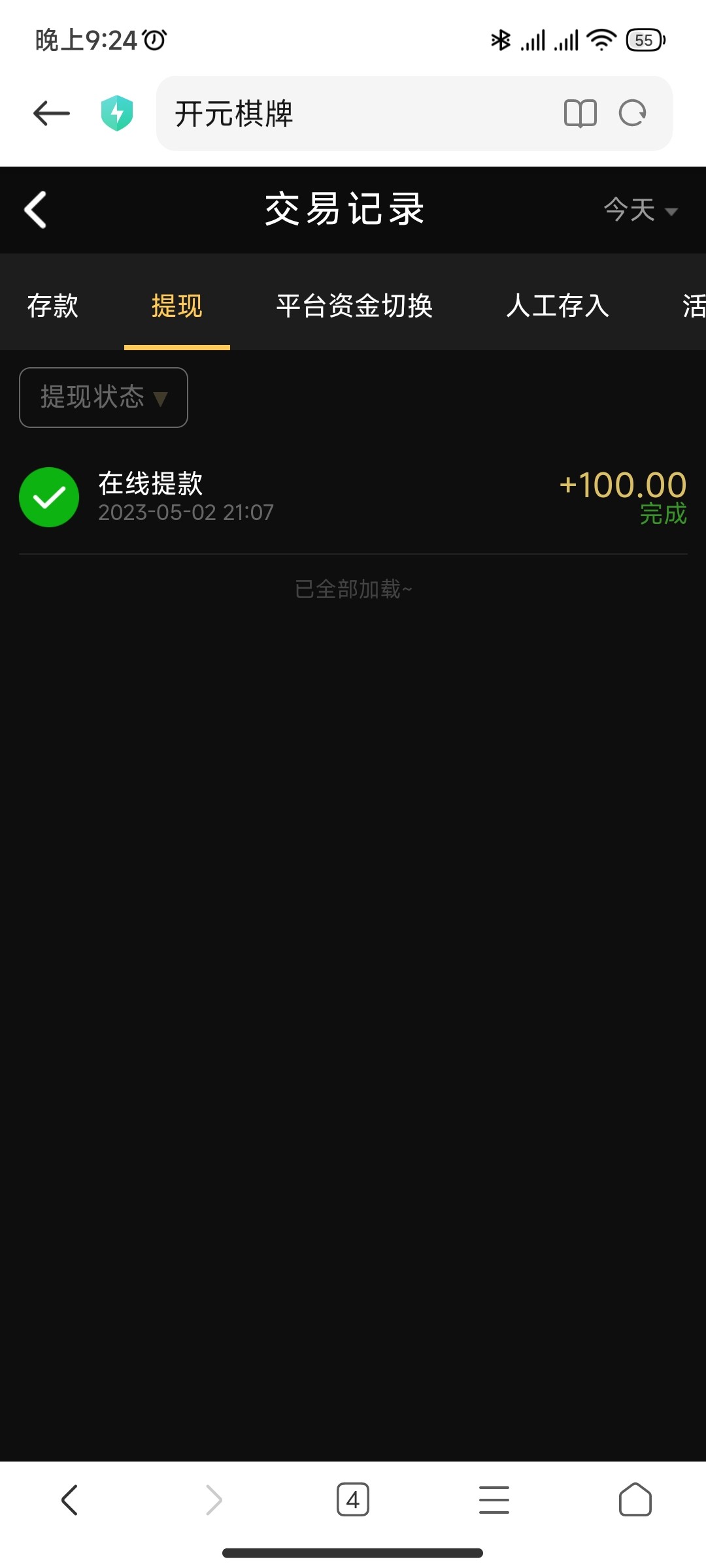Tap the browser back arrow

52,113
